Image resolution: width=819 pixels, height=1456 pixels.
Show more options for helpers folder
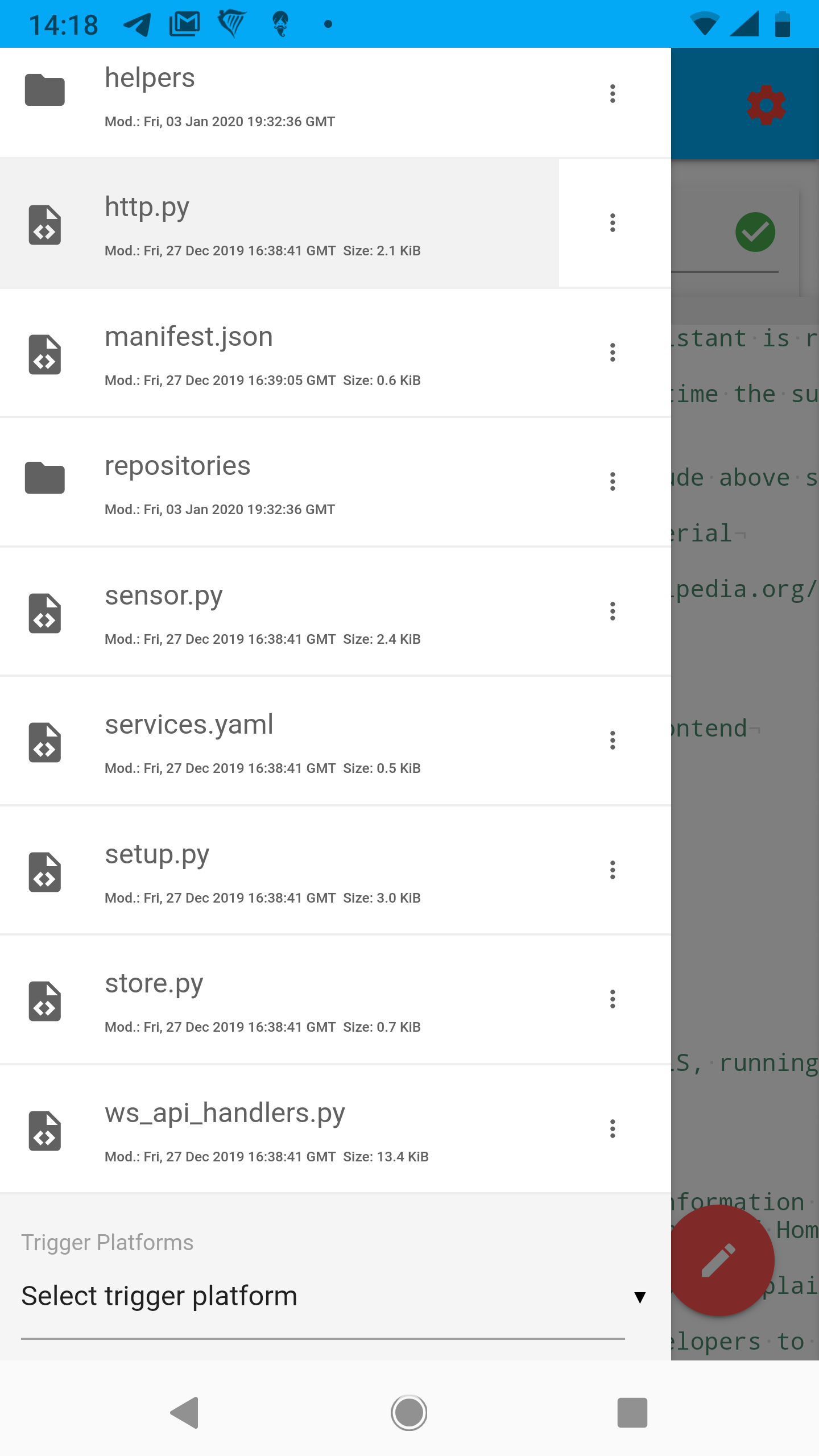tap(613, 94)
